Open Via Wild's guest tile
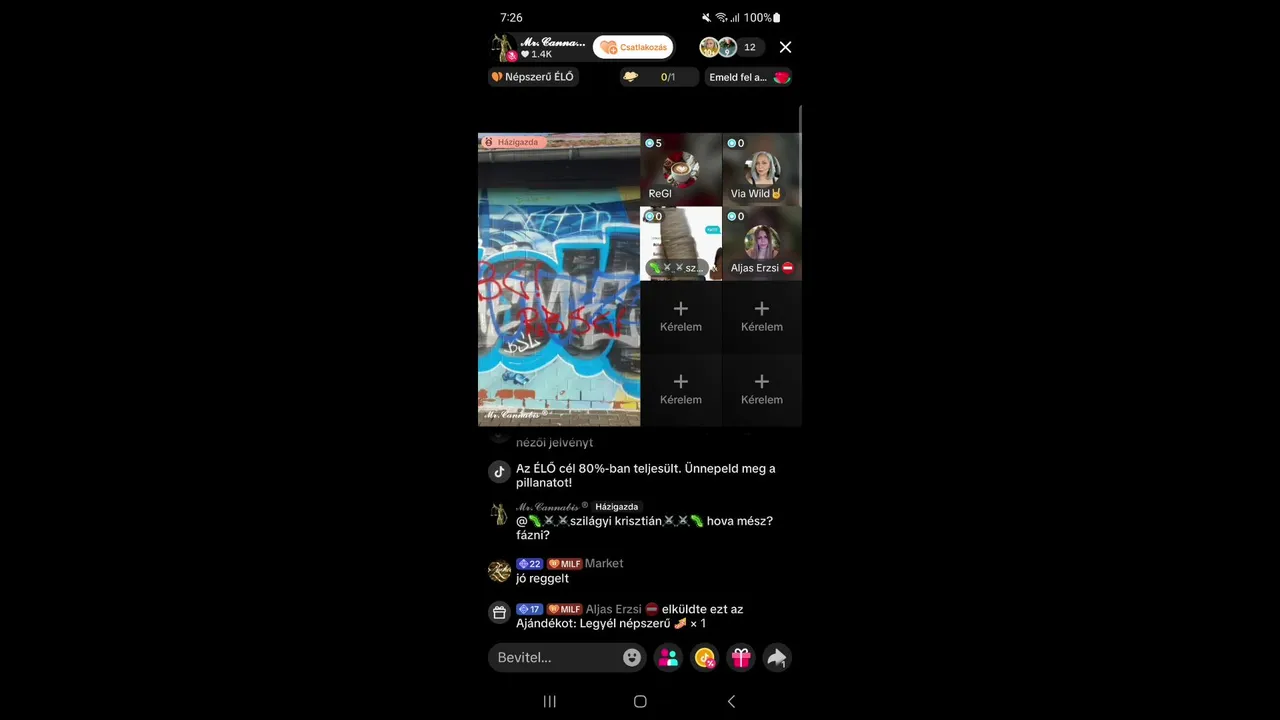1280x720 pixels. [762, 170]
